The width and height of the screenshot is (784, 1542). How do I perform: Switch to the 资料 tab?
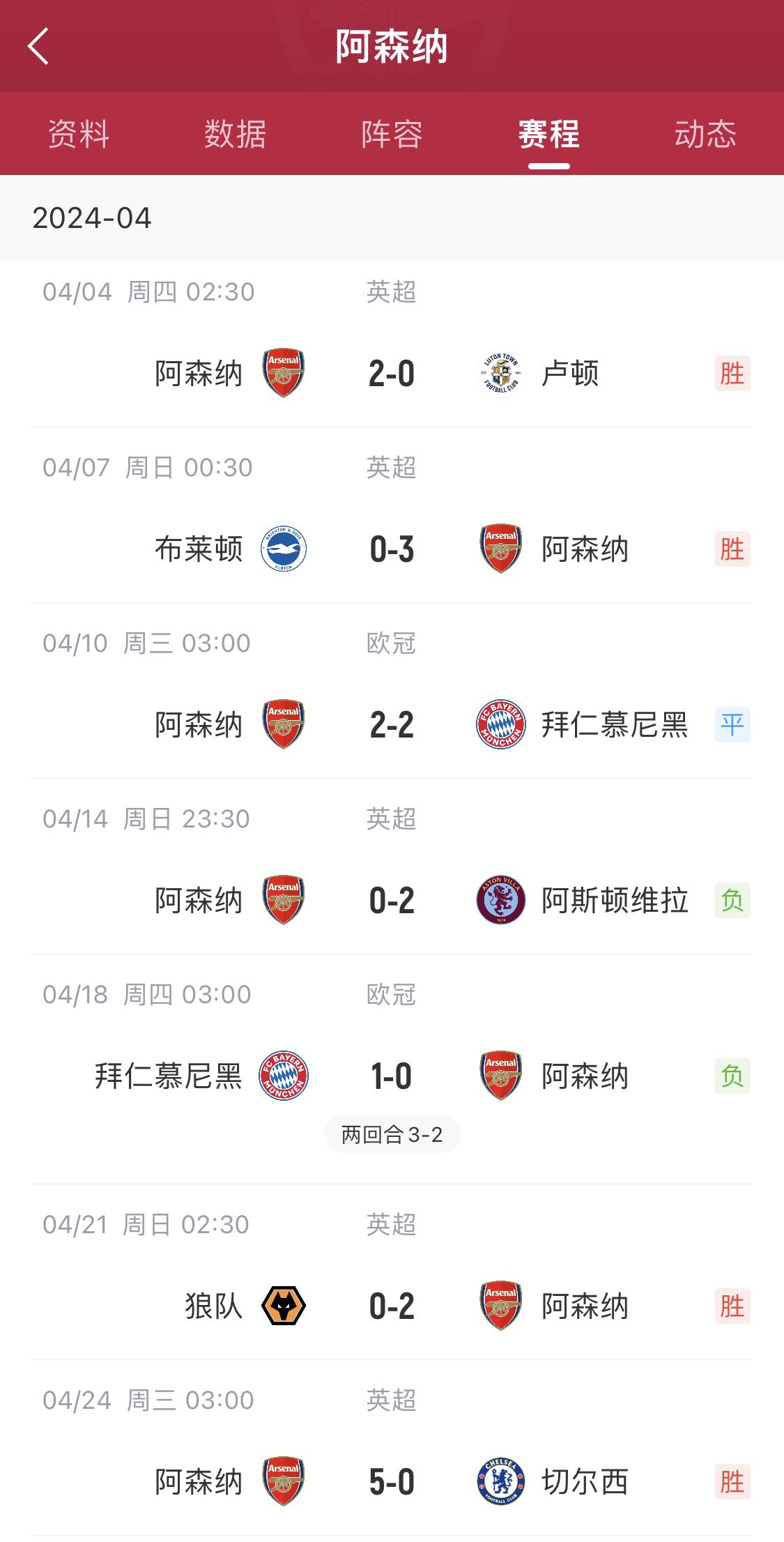coord(78,134)
